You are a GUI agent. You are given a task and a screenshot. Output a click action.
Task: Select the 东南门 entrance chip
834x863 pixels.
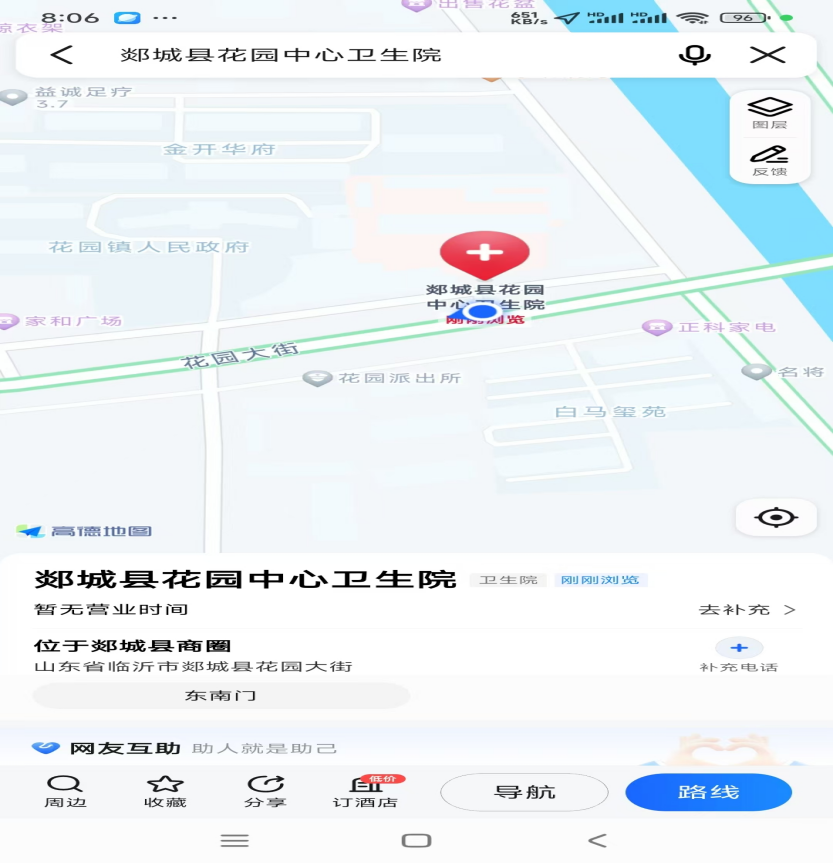pos(221,695)
